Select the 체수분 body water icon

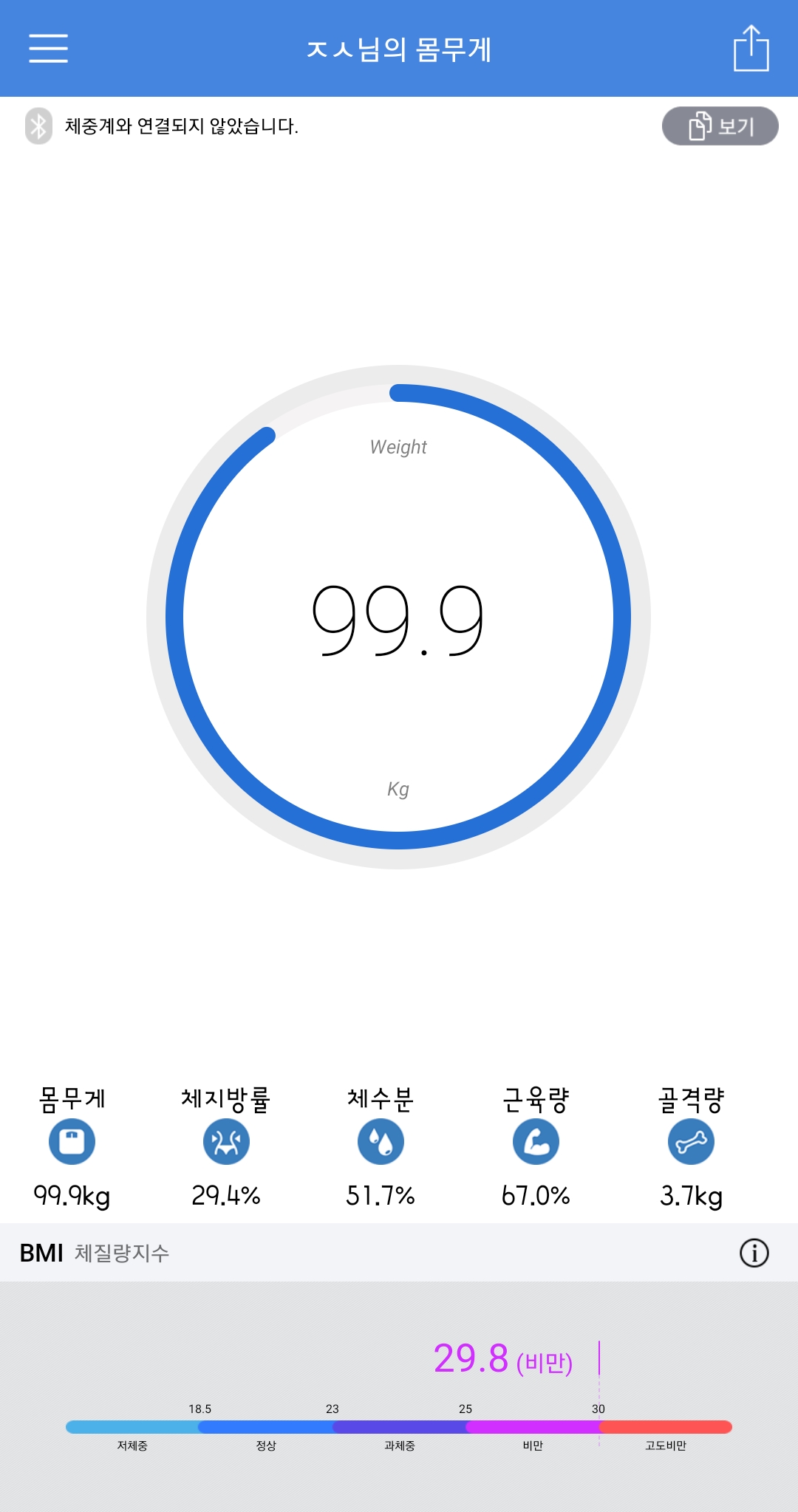381,1142
